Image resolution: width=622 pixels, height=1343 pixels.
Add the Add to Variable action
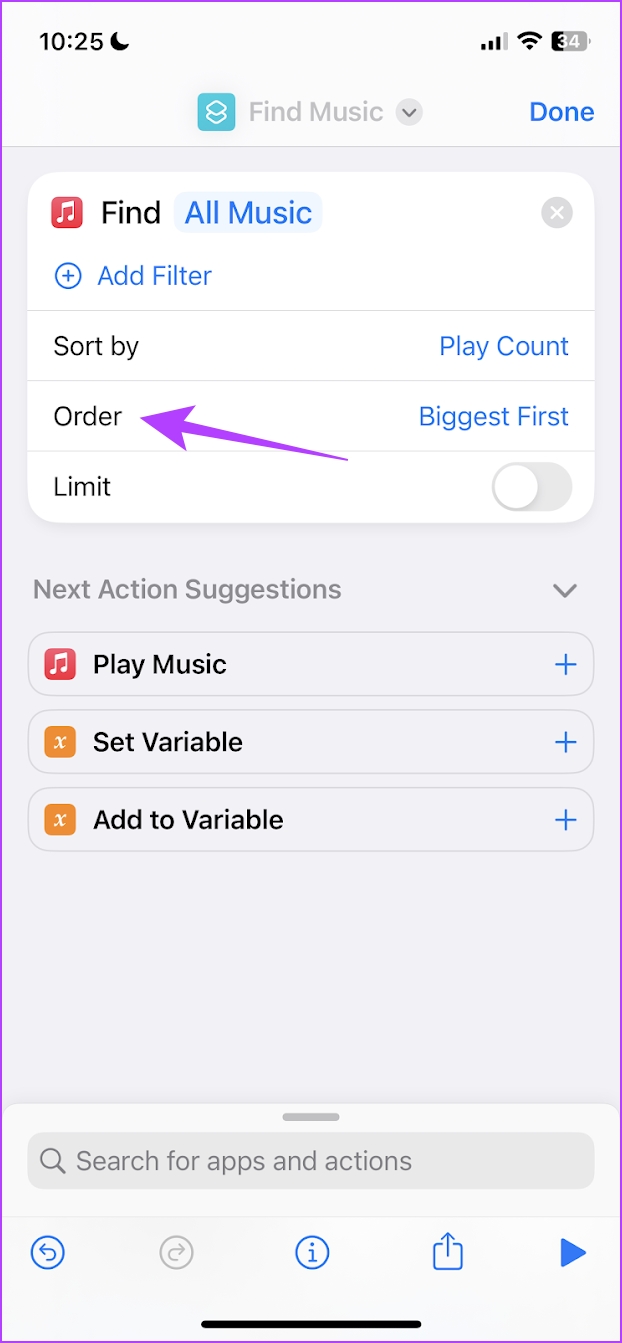[x=566, y=820]
